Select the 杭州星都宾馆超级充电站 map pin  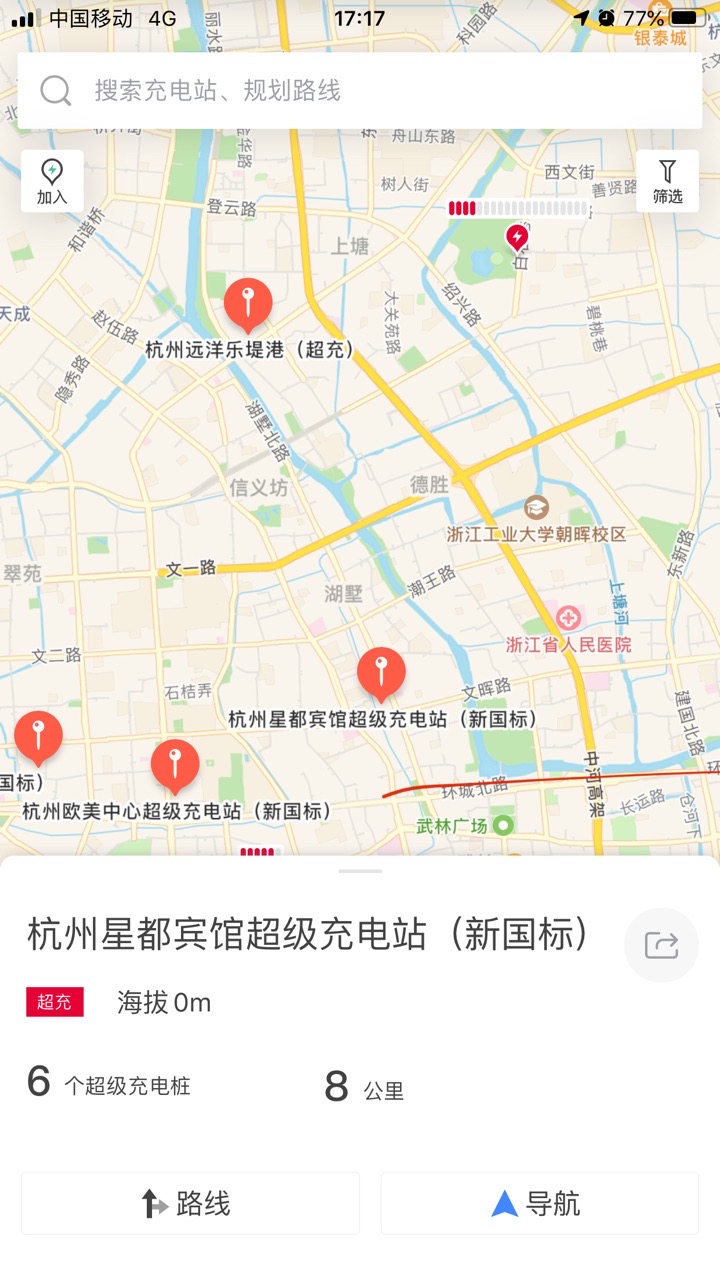pyautogui.click(x=380, y=673)
